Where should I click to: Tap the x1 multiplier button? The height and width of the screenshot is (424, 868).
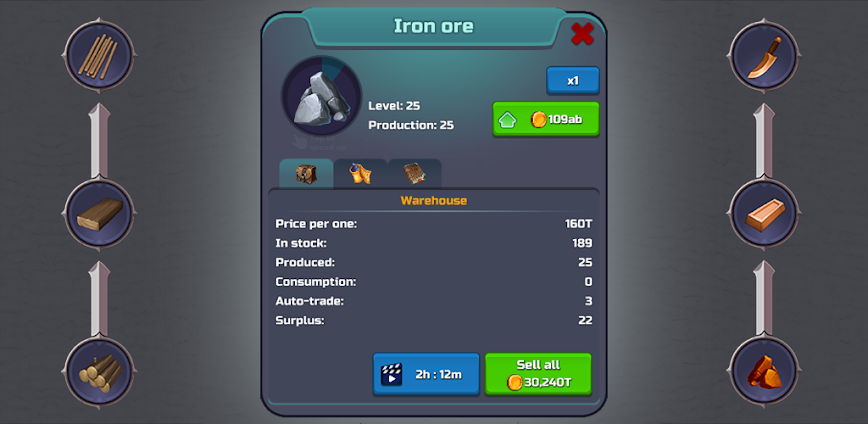572,80
